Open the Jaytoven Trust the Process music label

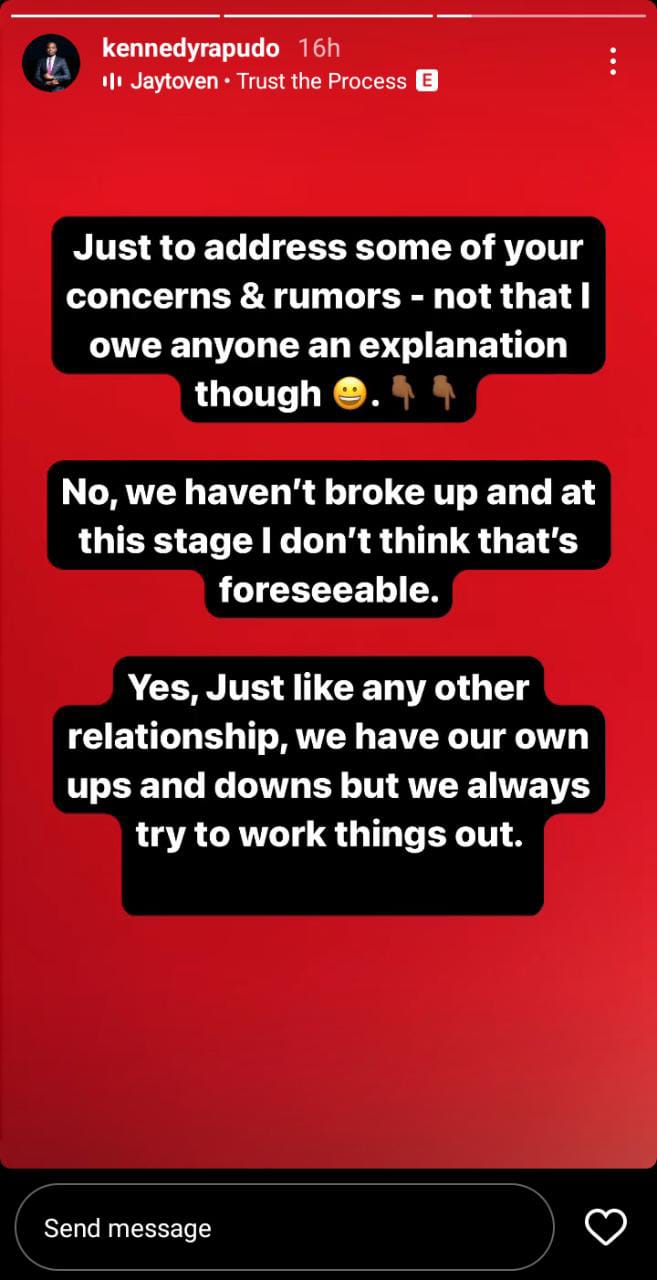270,81
